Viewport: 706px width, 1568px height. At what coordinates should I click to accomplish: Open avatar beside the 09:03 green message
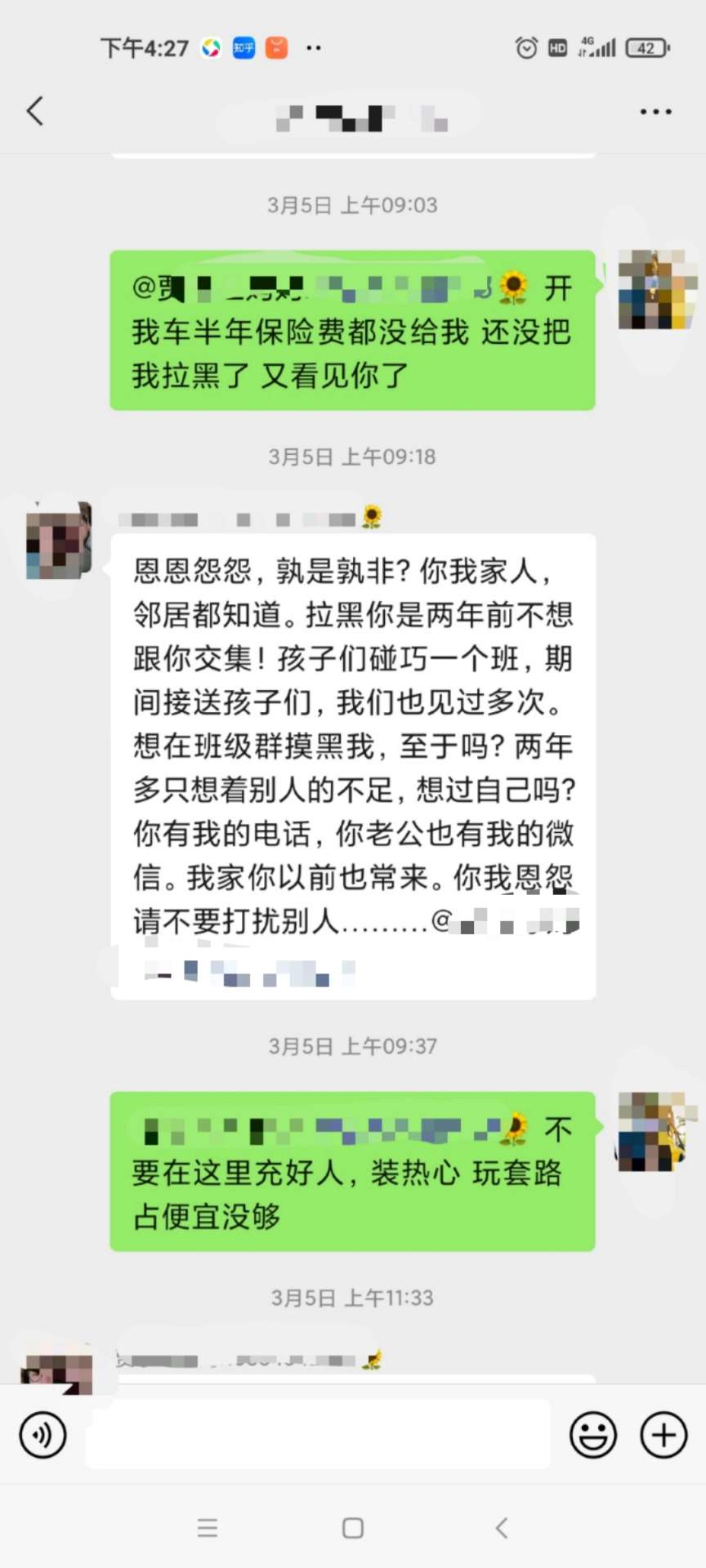click(x=656, y=290)
